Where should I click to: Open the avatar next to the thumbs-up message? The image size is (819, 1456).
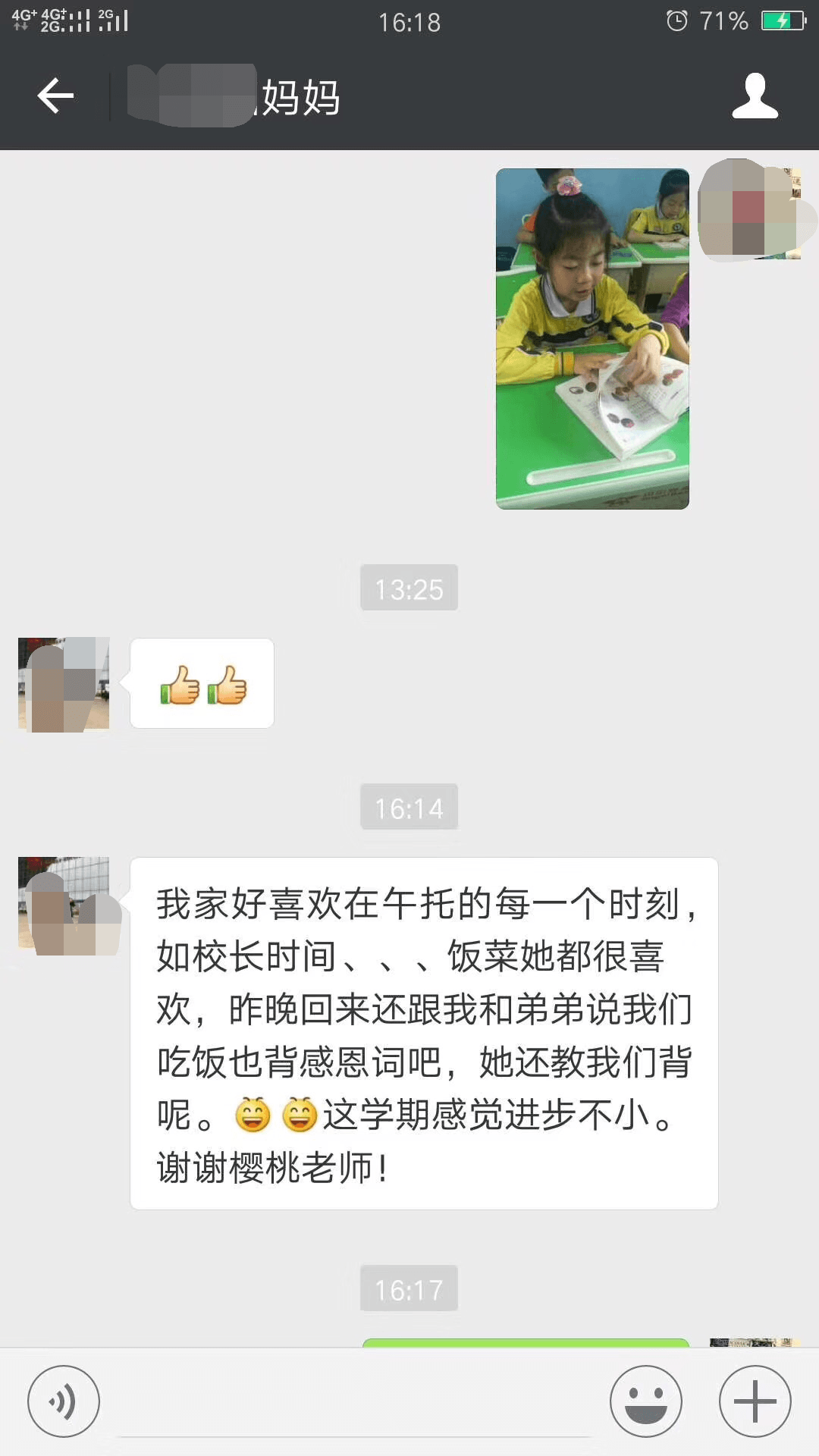point(64,684)
